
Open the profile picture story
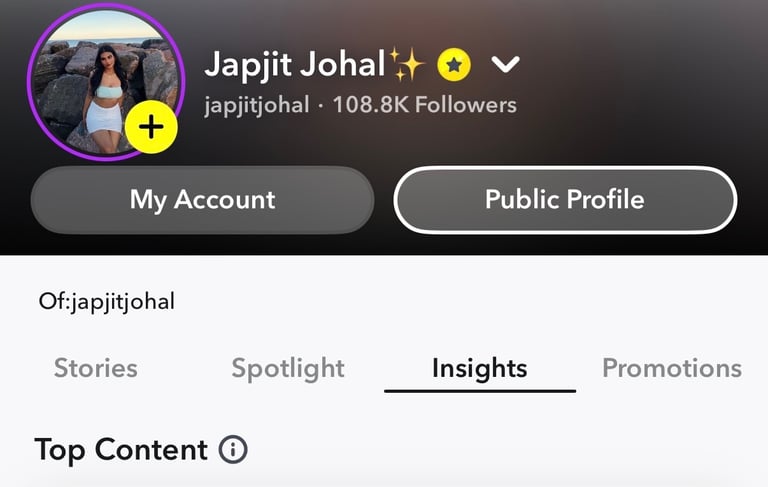(106, 82)
